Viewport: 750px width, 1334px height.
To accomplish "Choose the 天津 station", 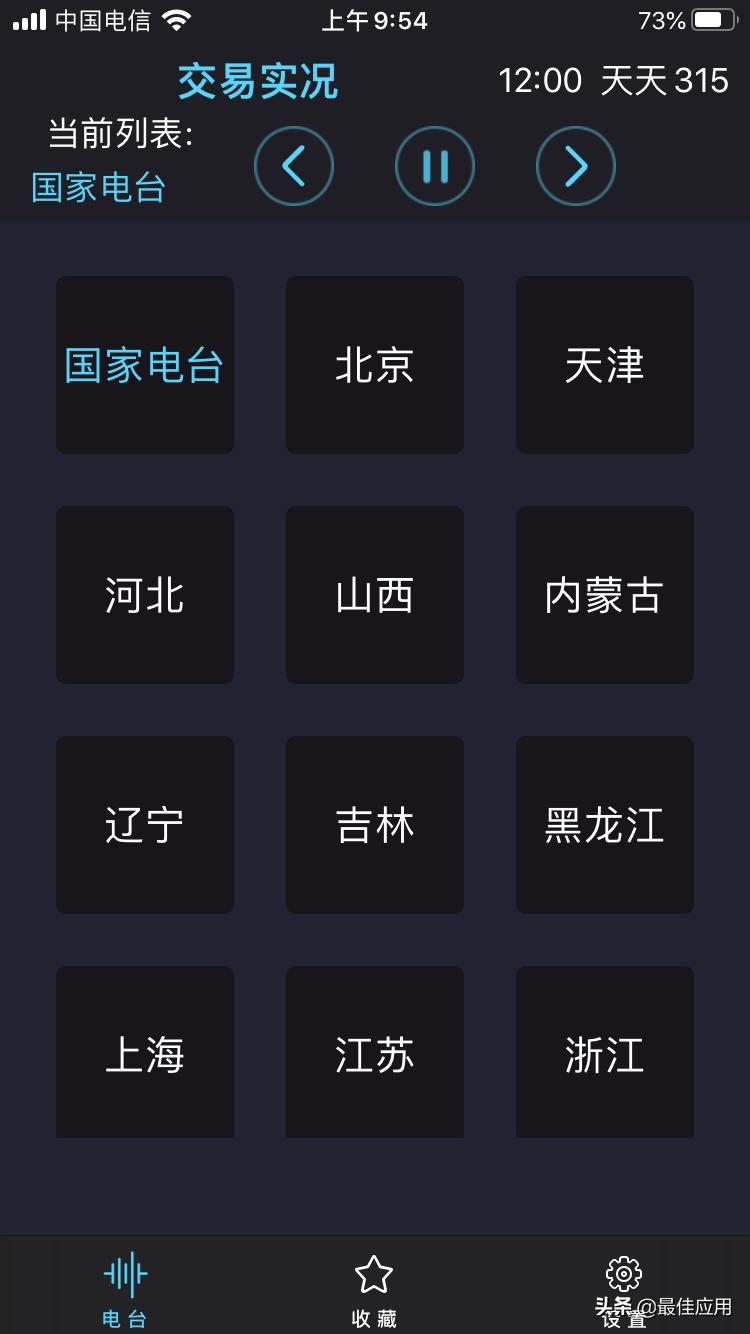I will point(604,365).
